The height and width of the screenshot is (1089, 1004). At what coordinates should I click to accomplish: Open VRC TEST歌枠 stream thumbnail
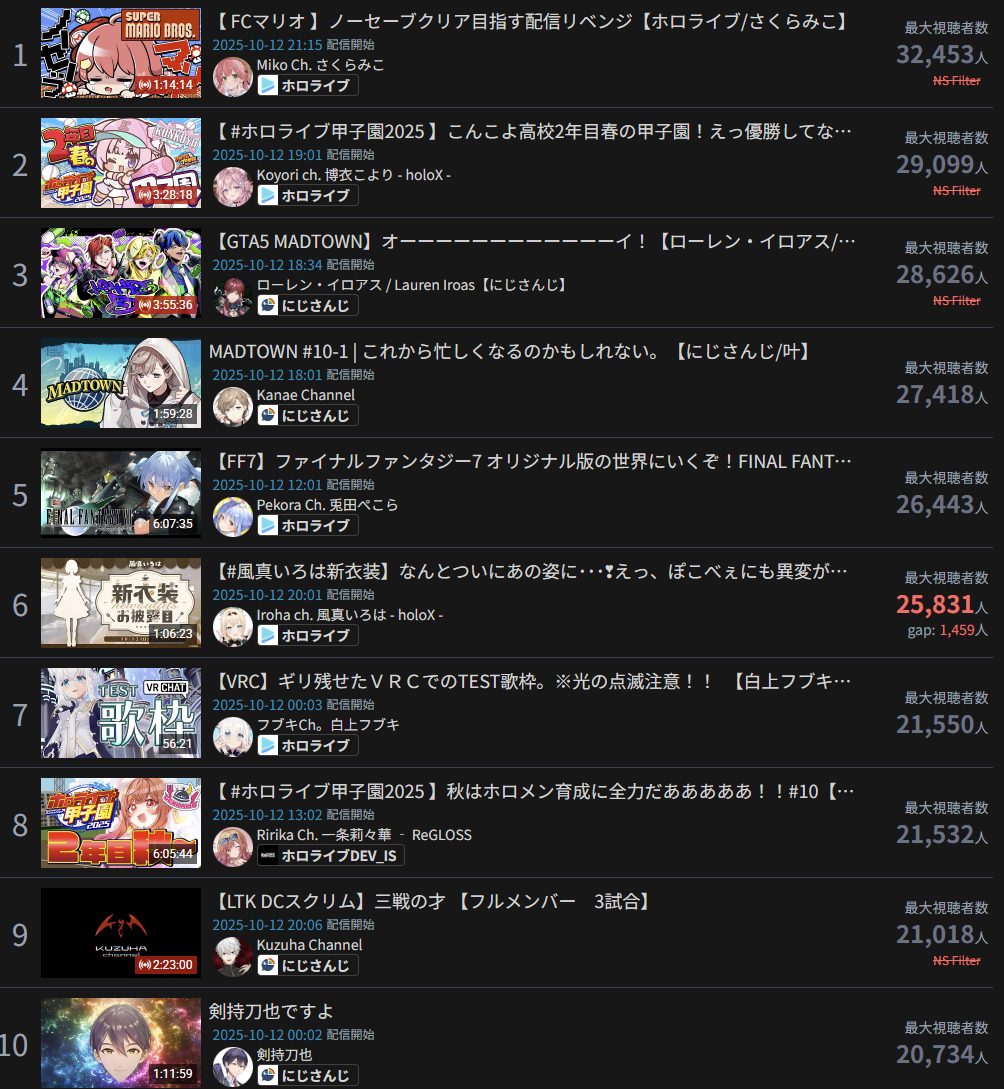120,713
